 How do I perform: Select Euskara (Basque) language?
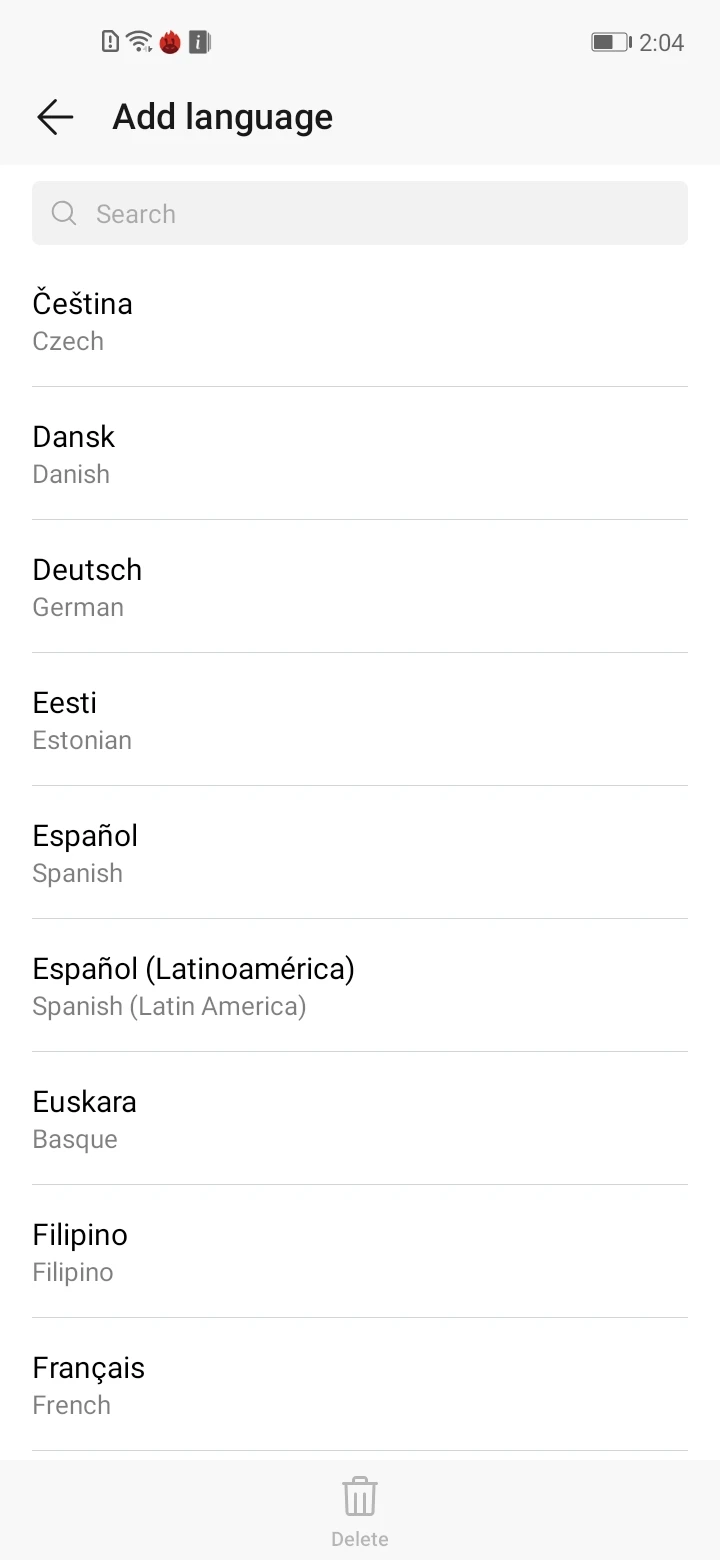(x=360, y=1119)
